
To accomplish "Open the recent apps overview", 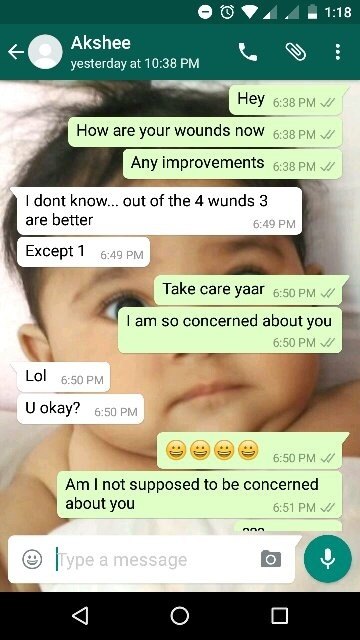I will 280,616.
